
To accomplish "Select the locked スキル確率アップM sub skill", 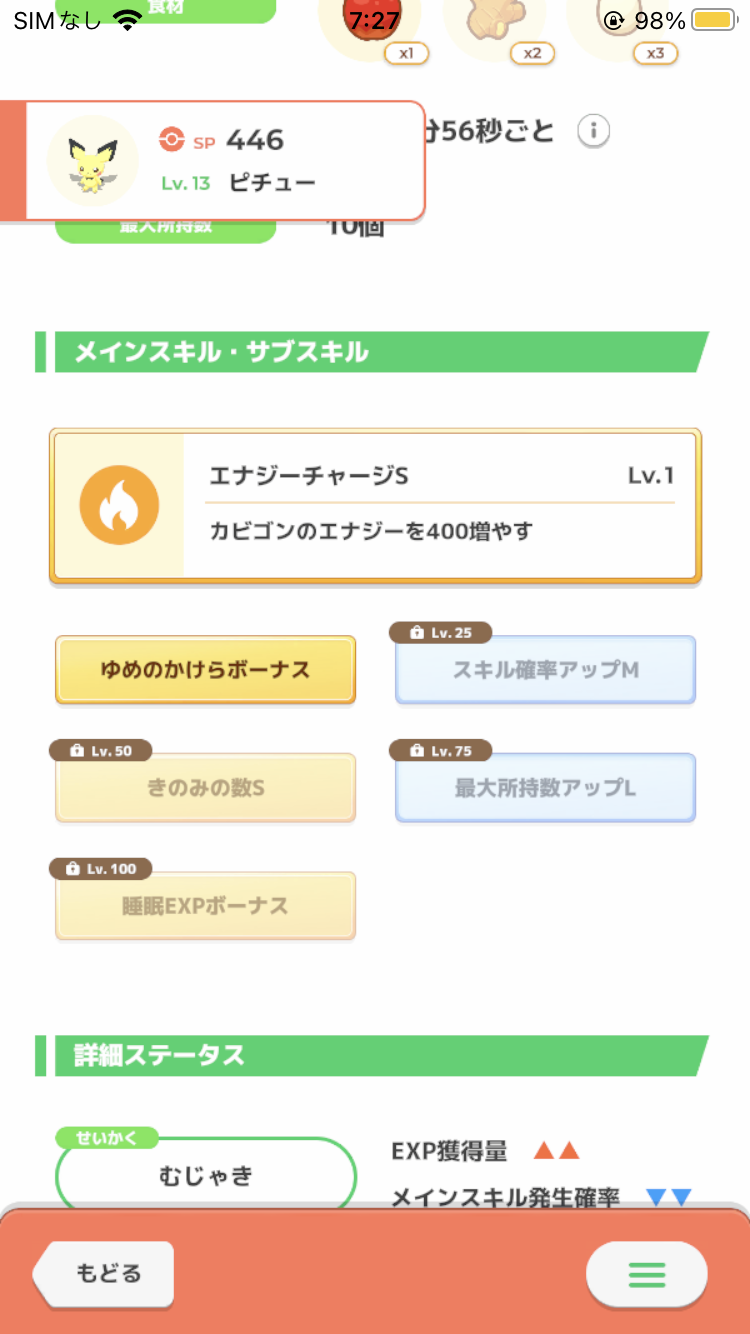I will (545, 670).
